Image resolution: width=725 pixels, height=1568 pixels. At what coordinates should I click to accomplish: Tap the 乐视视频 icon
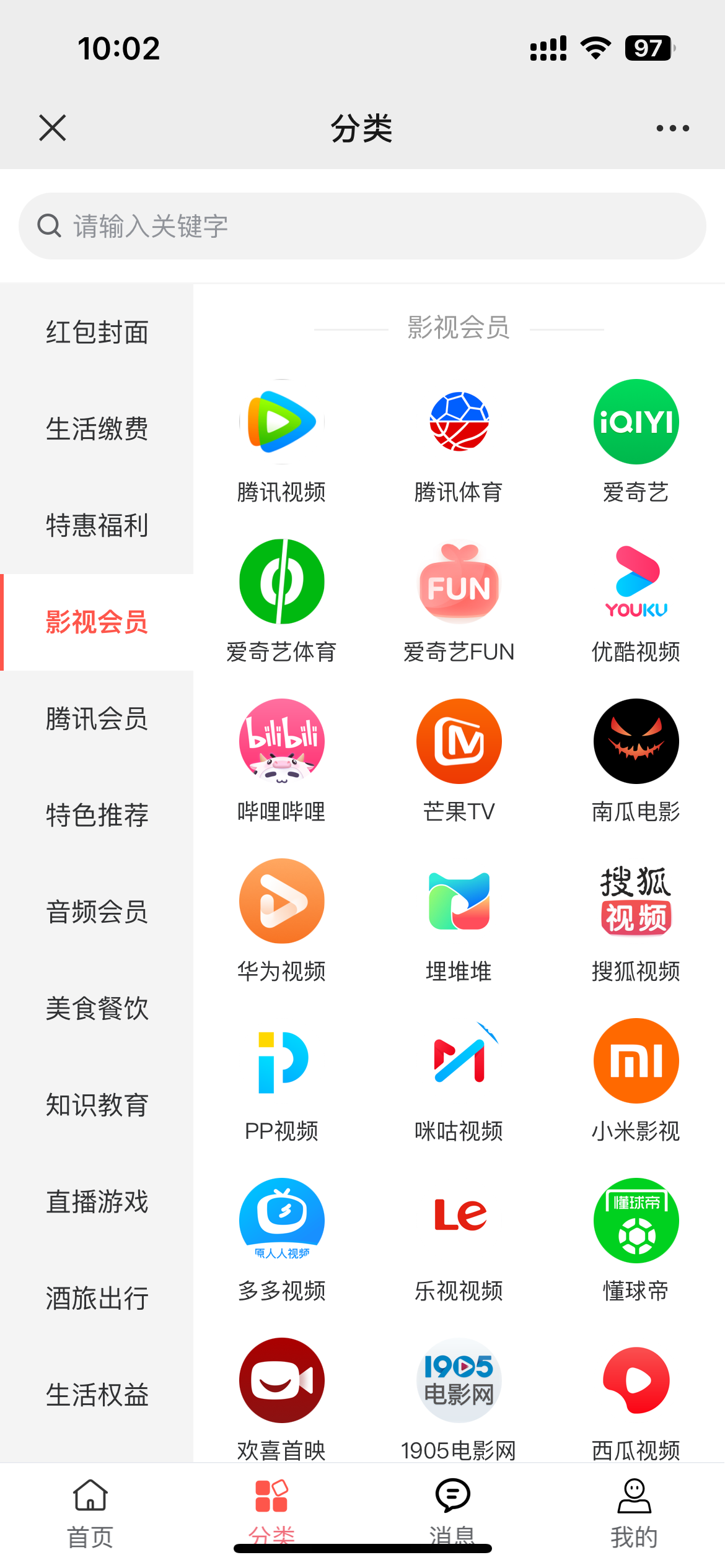point(459,1221)
